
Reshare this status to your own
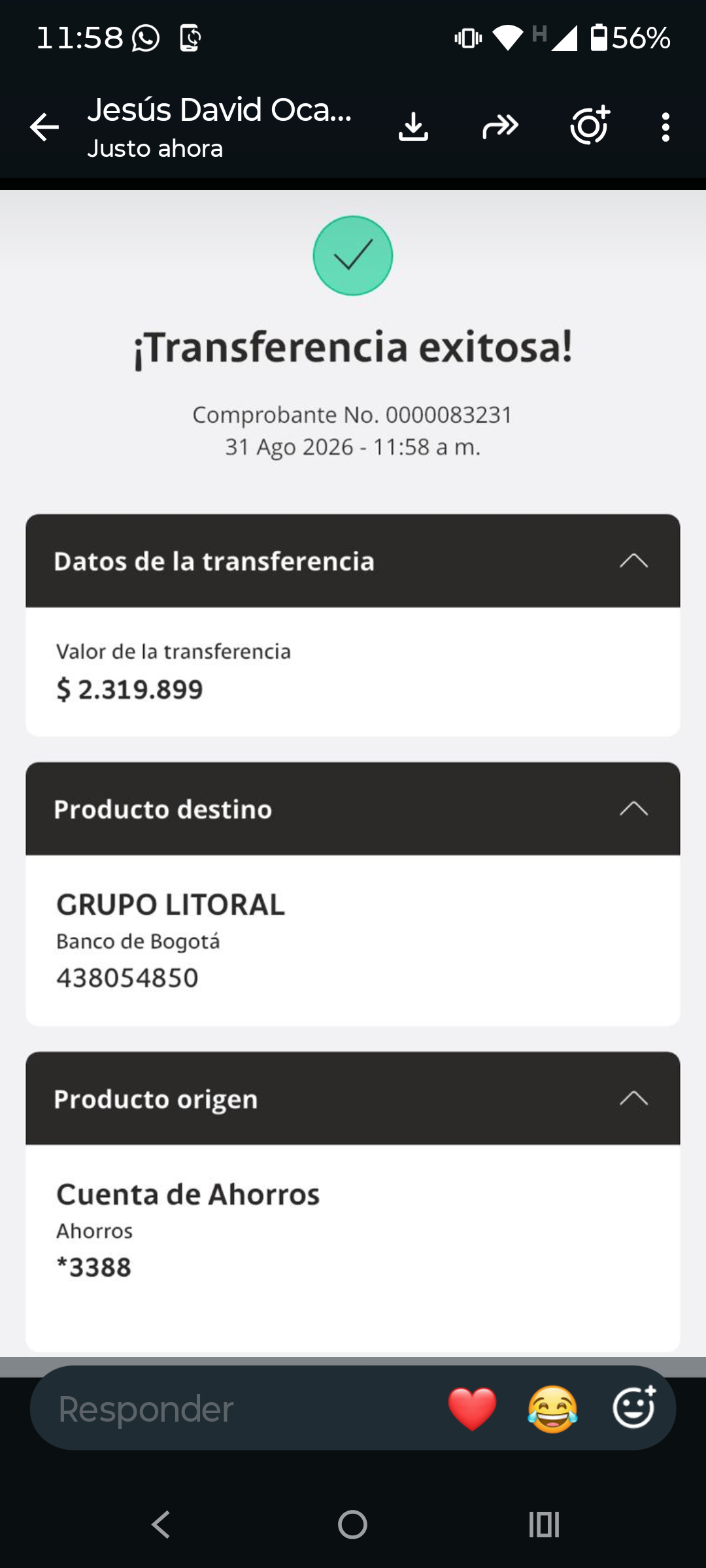coord(590,125)
